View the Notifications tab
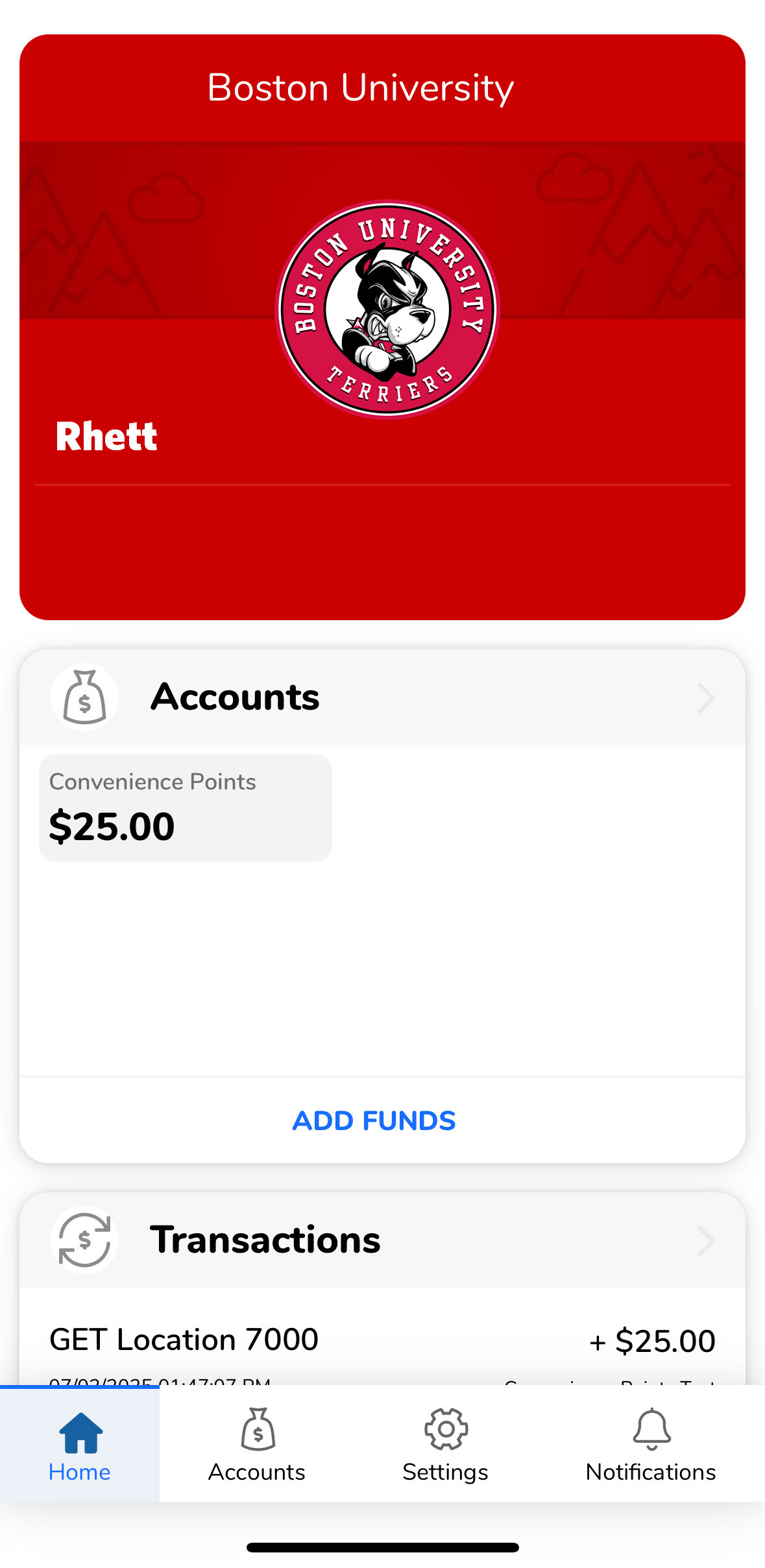 point(651,1444)
